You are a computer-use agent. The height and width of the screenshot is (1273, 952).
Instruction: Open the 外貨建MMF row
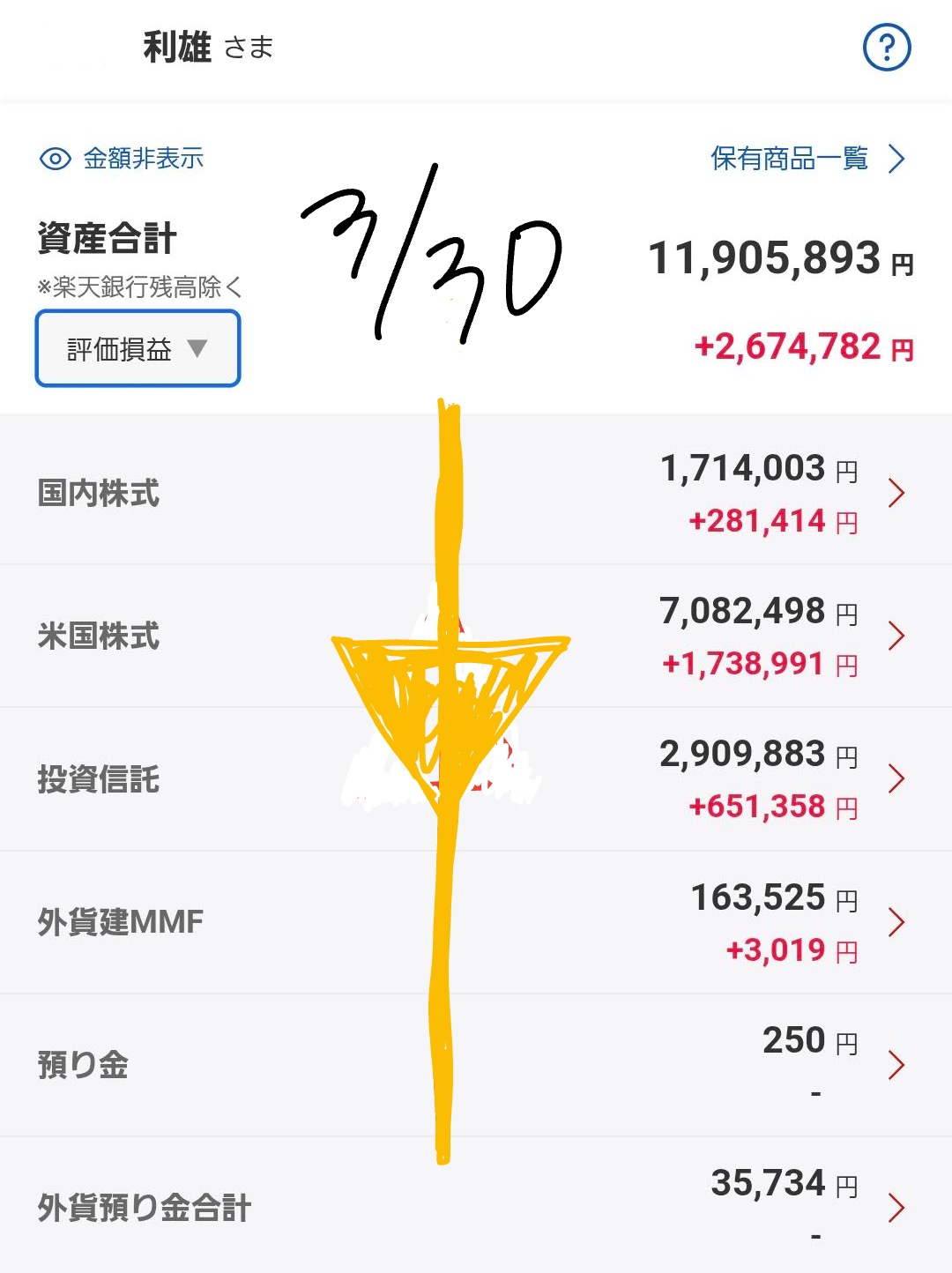476,922
